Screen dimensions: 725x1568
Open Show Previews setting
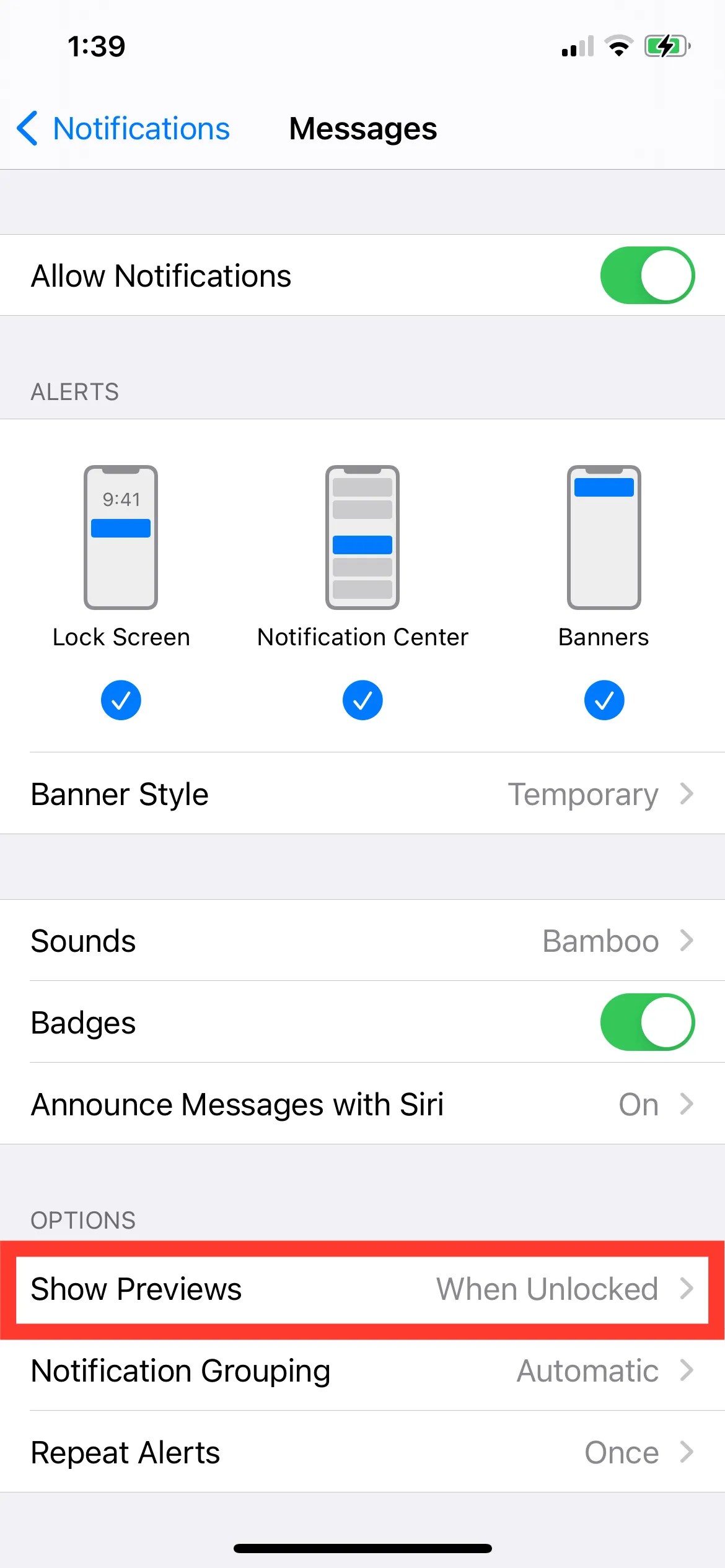coord(362,1289)
